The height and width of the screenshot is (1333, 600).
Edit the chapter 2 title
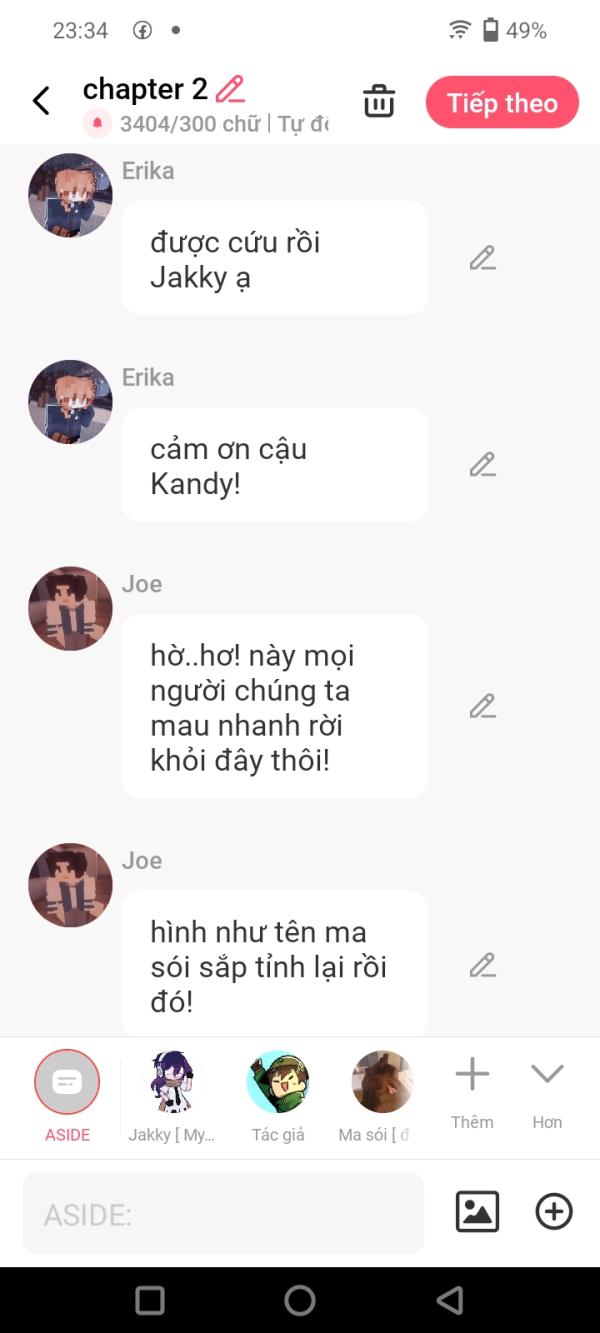pos(230,89)
